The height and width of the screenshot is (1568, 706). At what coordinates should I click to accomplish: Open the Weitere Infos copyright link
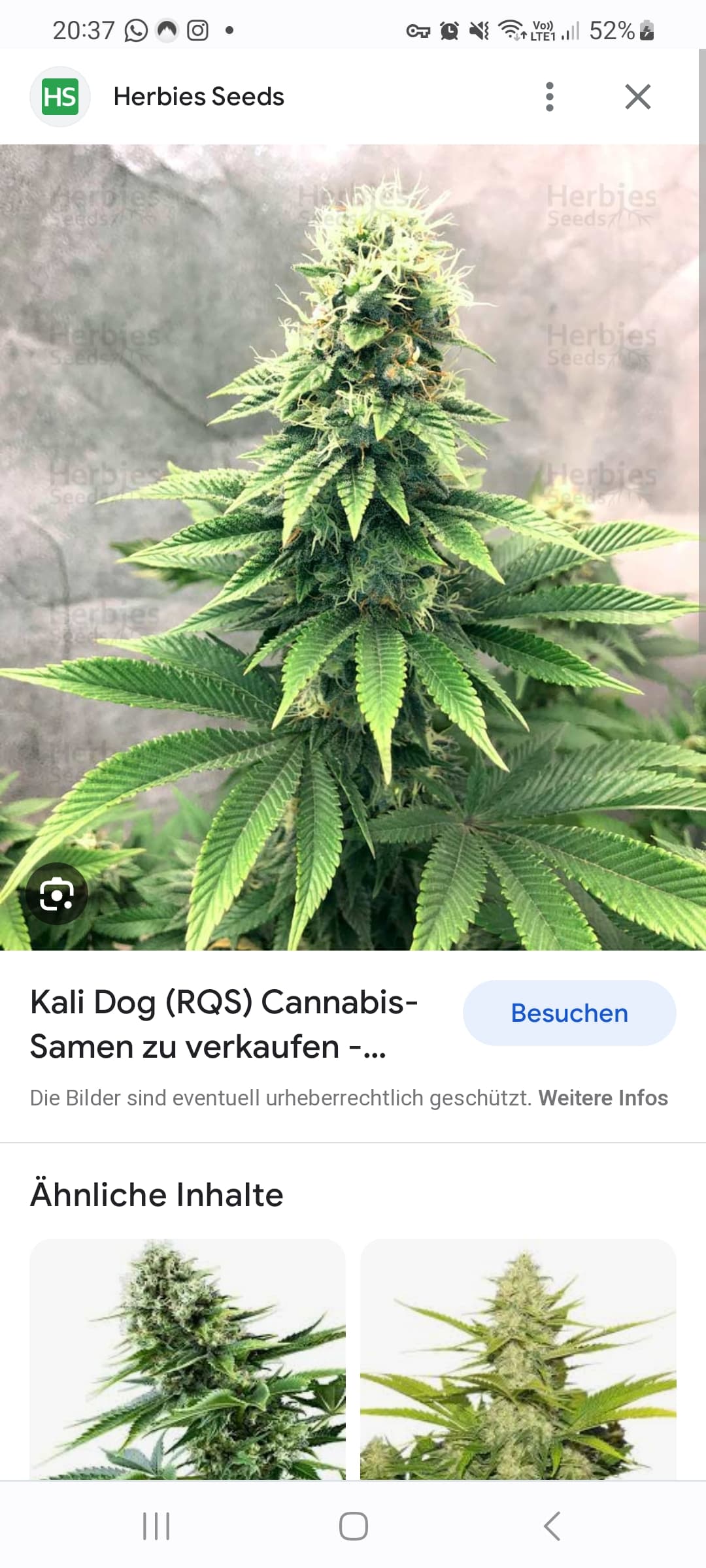click(x=603, y=1098)
